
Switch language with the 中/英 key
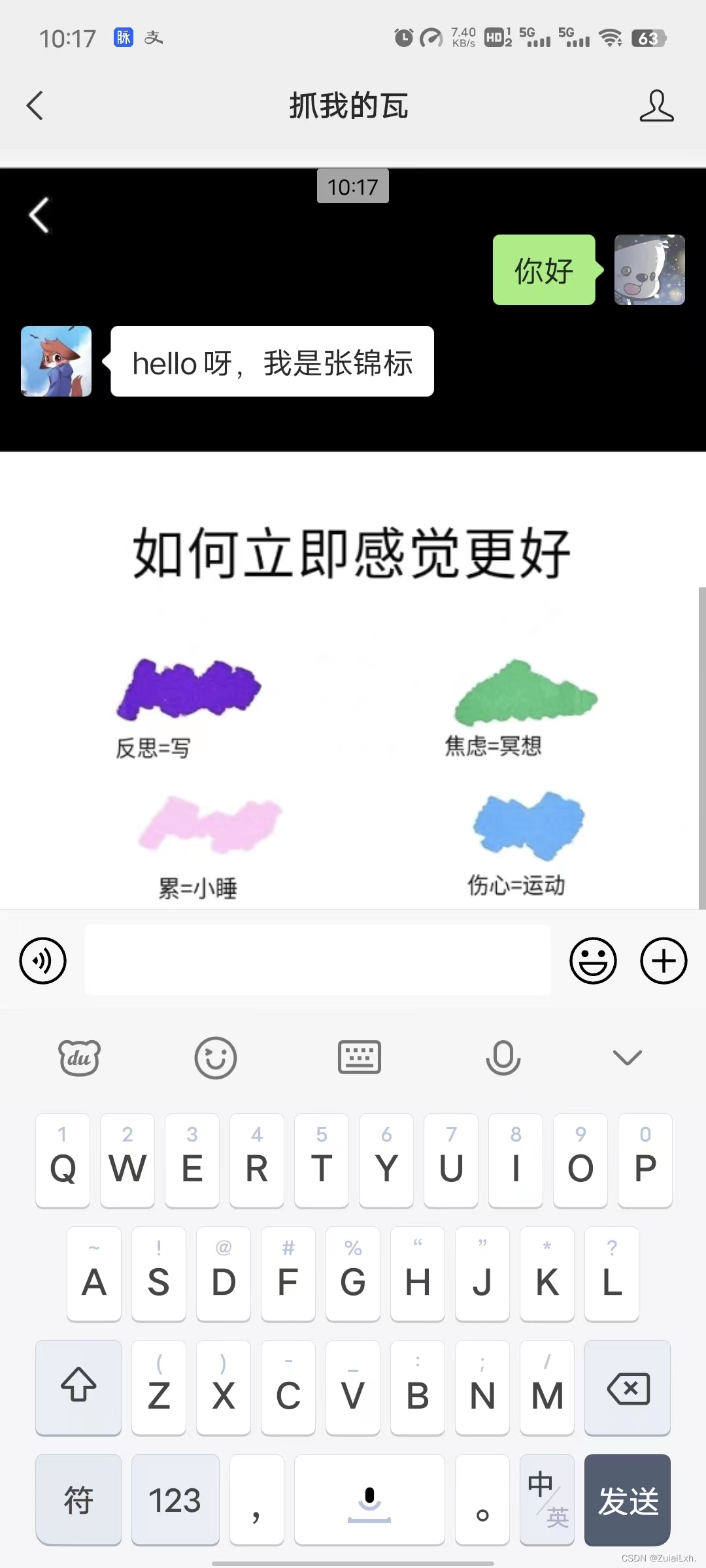[x=547, y=1501]
